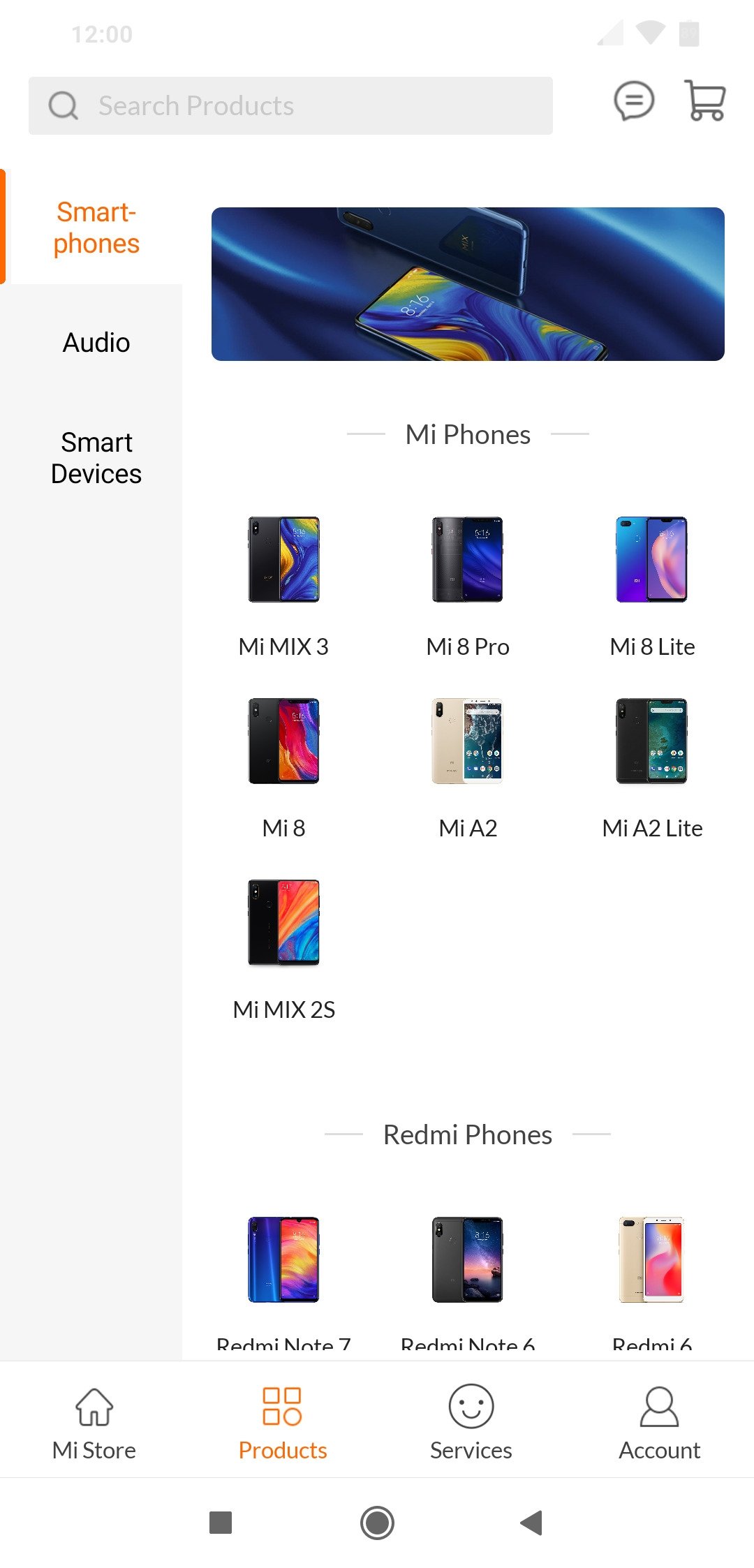Go to the Account tab
This screenshot has height=1568, width=754.
(x=660, y=1421)
